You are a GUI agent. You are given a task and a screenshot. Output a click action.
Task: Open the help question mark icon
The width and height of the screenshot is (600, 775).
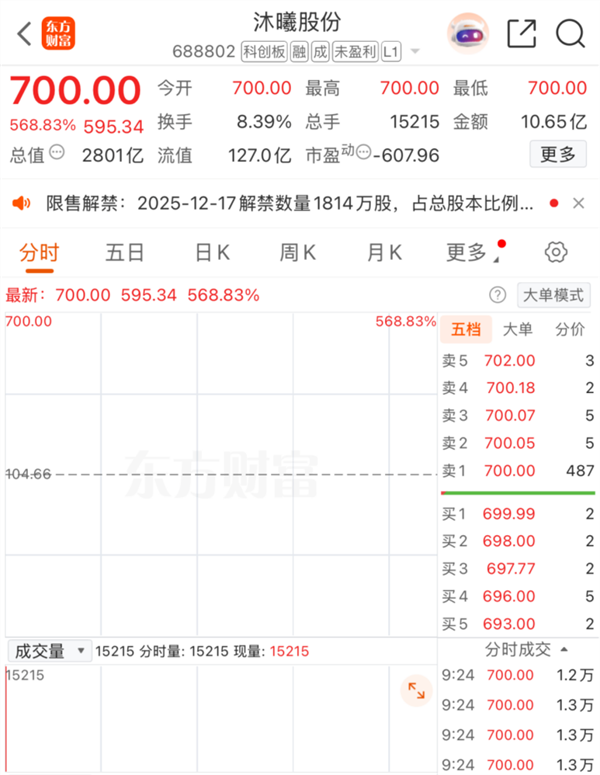point(497,295)
